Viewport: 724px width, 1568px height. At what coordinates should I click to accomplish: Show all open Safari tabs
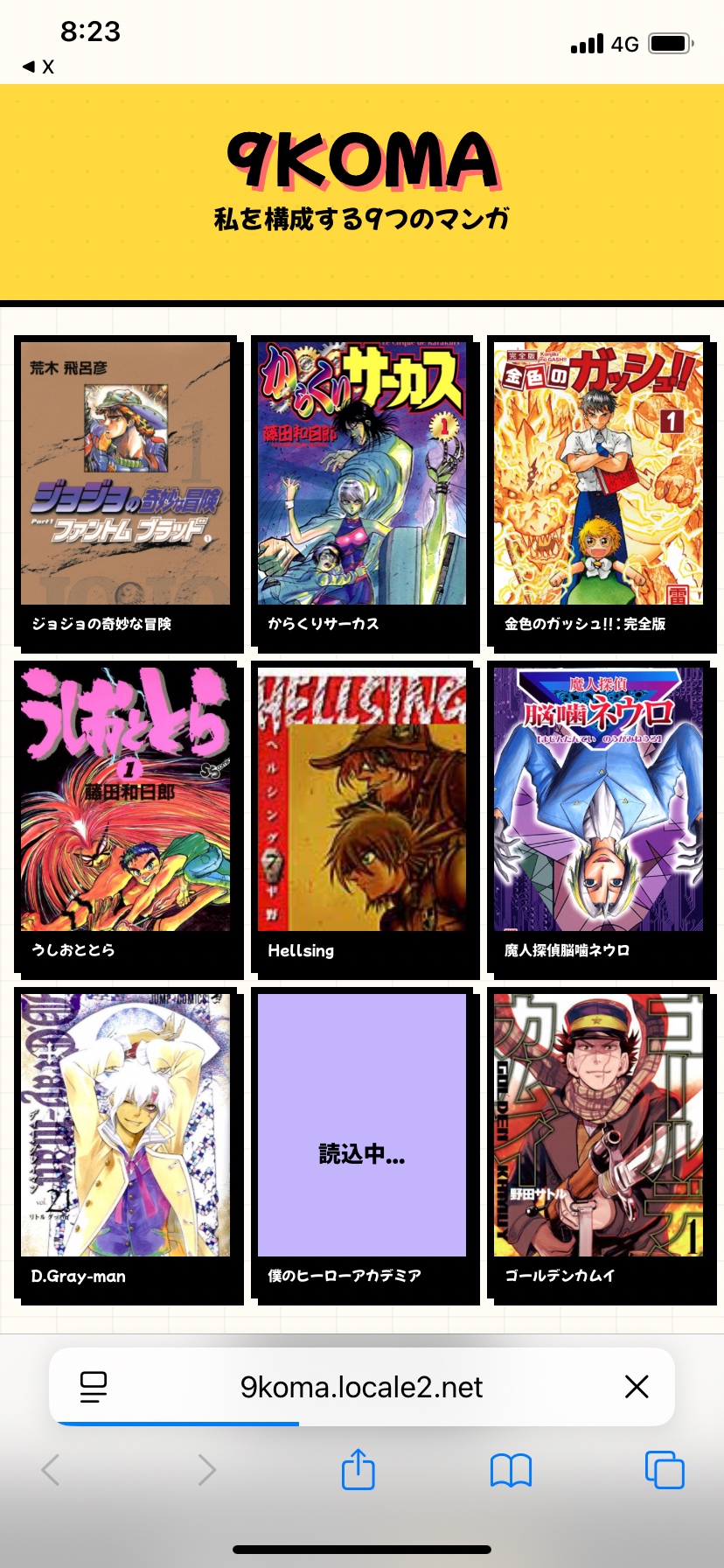click(x=664, y=1469)
